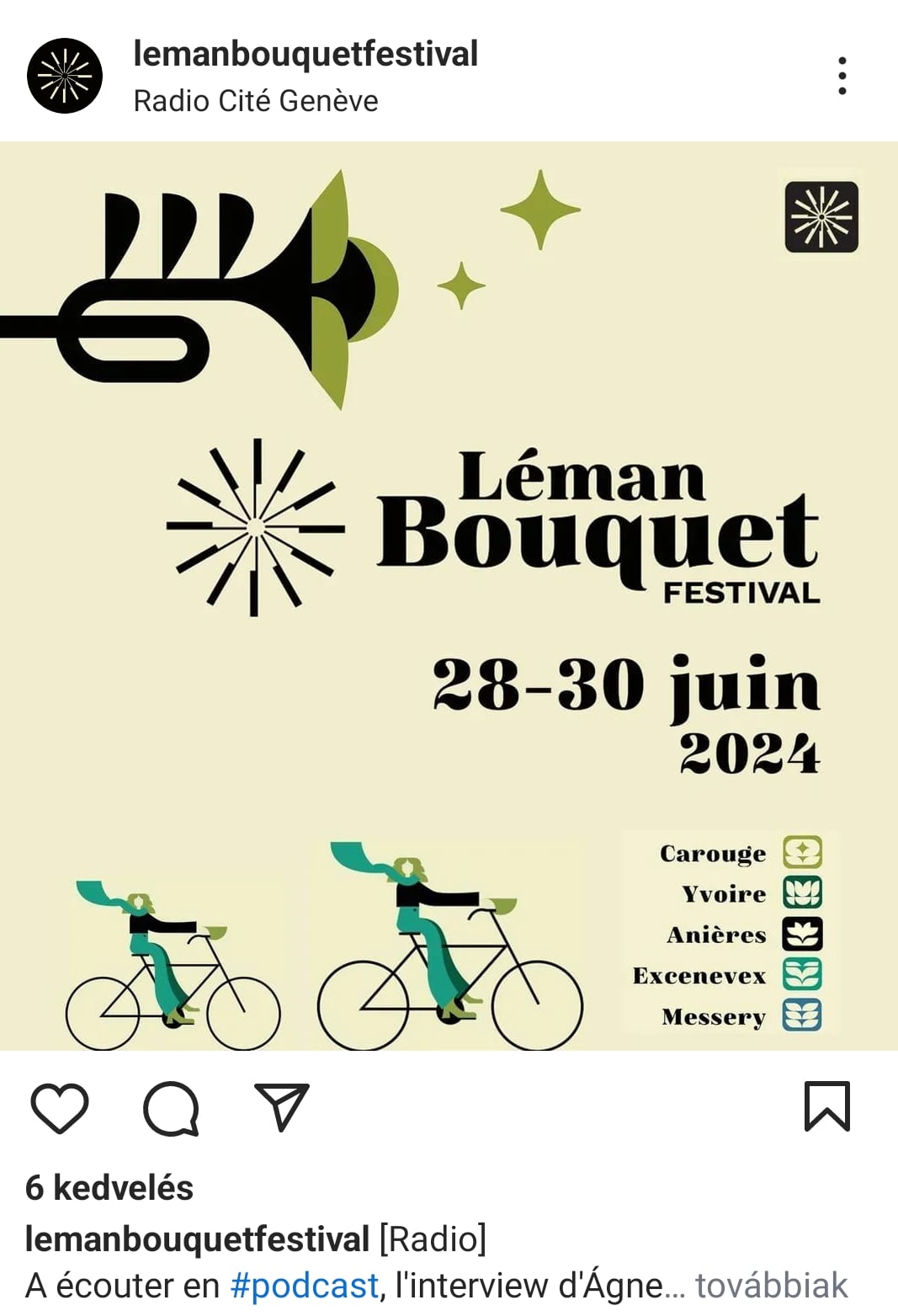Open Radio Cité Genève location
This screenshot has width=898, height=1316.
(x=256, y=101)
